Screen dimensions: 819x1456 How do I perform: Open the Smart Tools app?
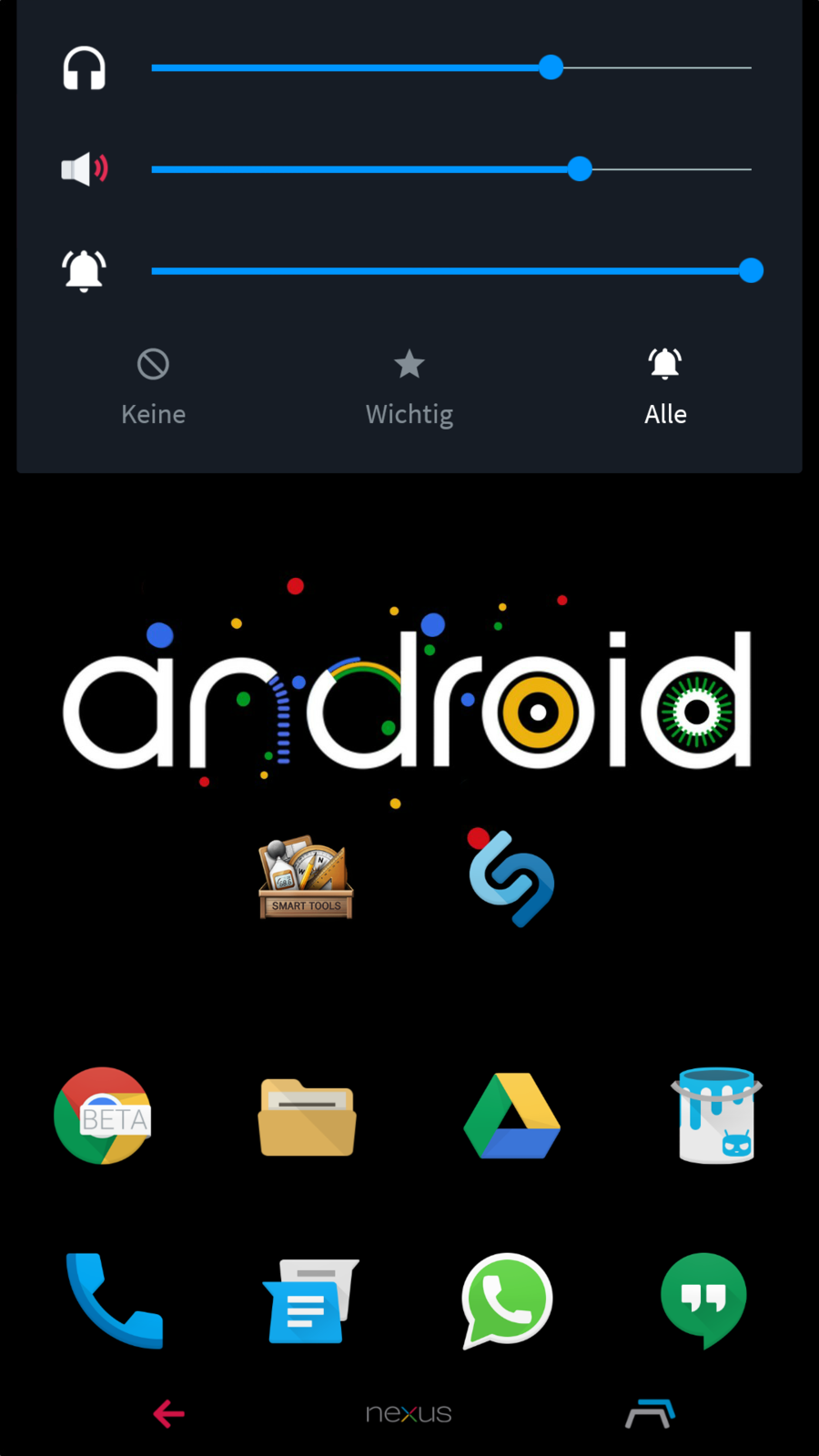click(x=306, y=877)
